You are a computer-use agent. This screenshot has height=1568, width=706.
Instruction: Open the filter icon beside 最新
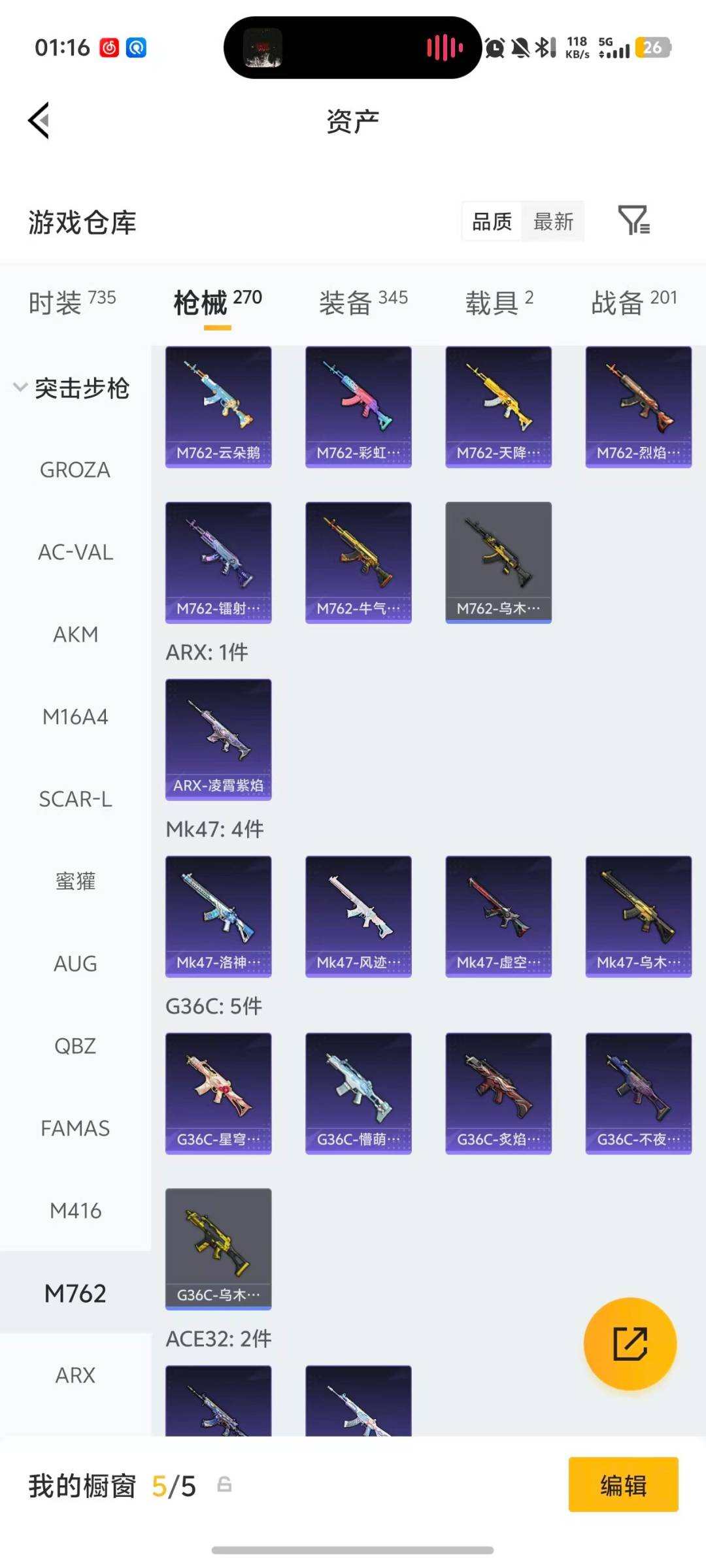coord(633,220)
